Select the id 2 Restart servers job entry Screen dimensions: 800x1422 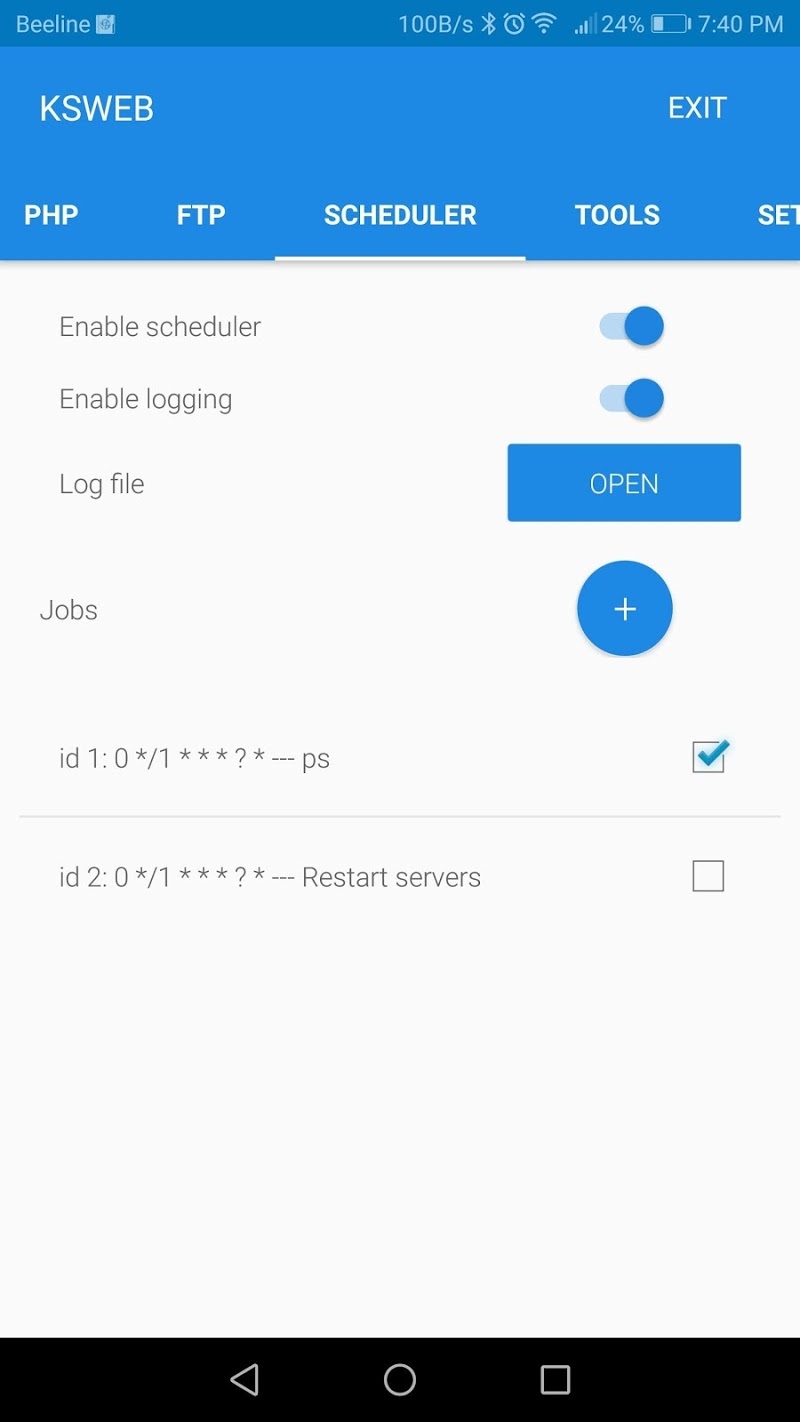click(270, 877)
